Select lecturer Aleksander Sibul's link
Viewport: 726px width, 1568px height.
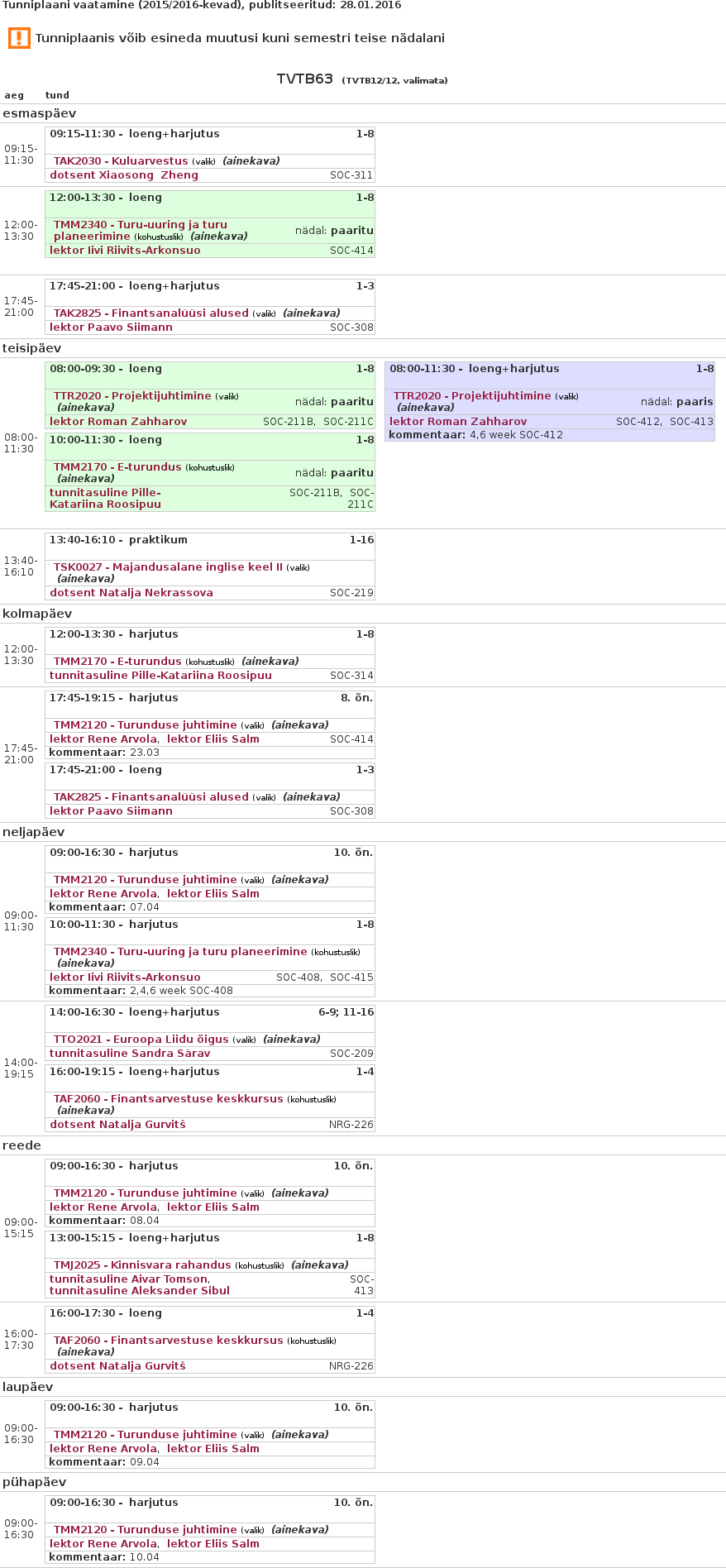point(140,1291)
